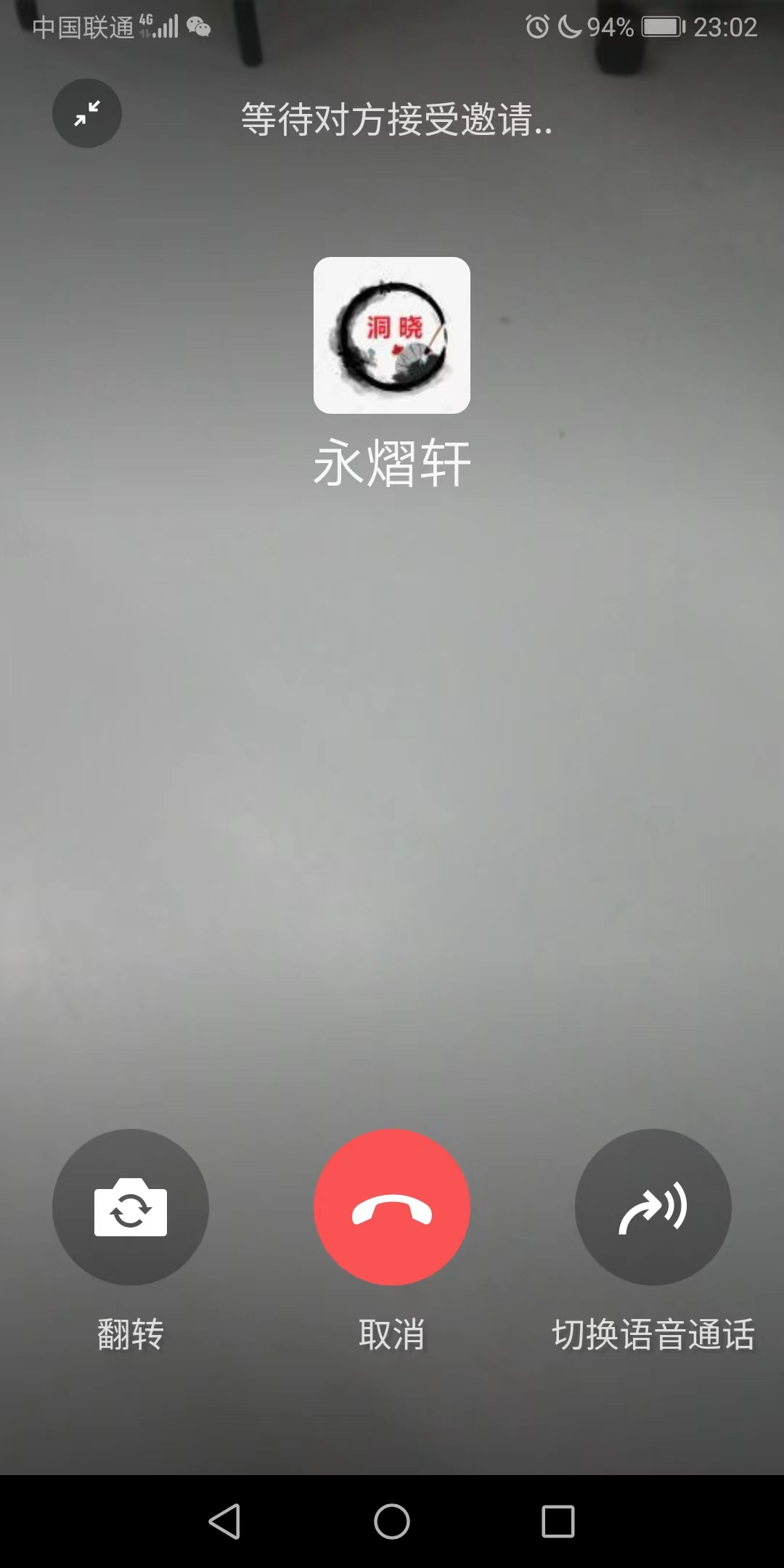Cancel the outgoing call with 取消

[392, 1206]
